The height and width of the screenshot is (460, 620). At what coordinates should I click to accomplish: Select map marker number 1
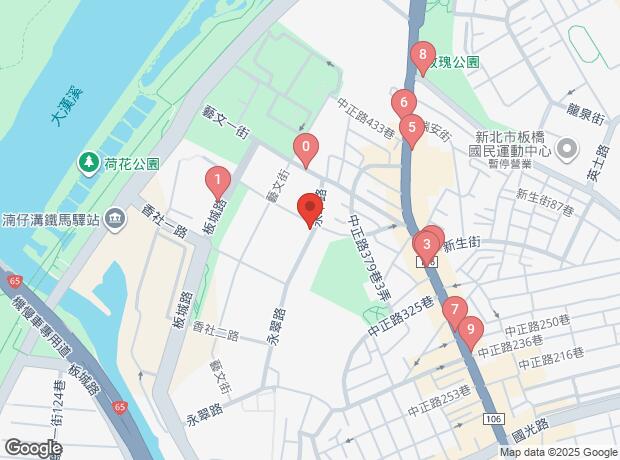coord(216,181)
